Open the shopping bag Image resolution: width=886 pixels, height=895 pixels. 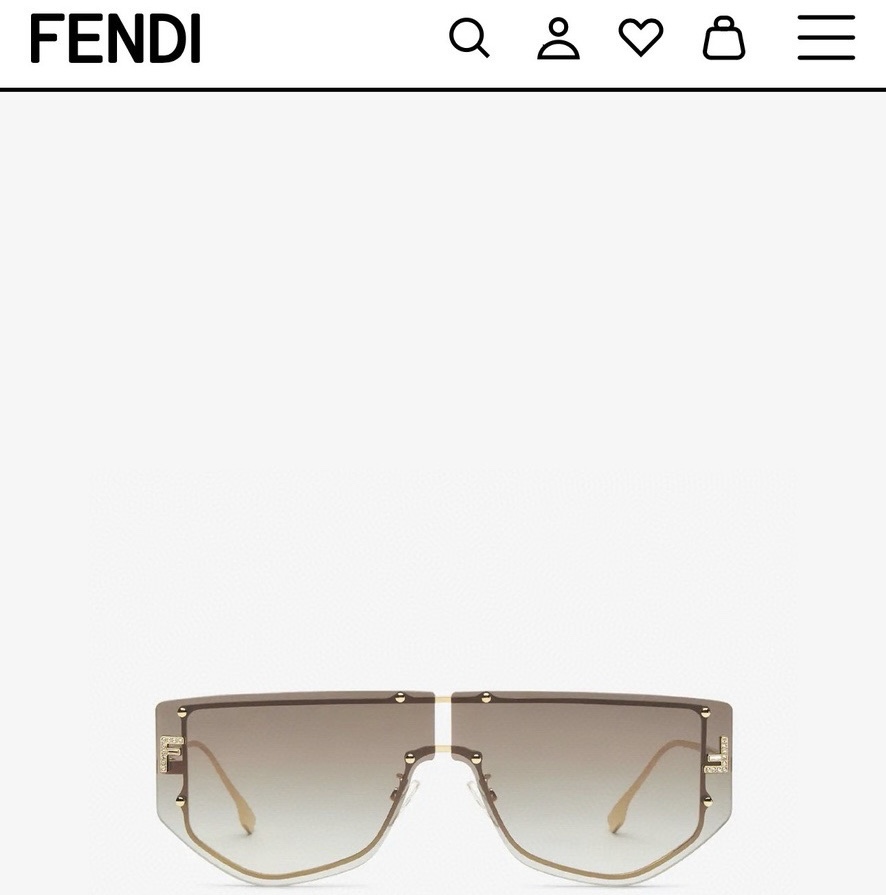[724, 39]
